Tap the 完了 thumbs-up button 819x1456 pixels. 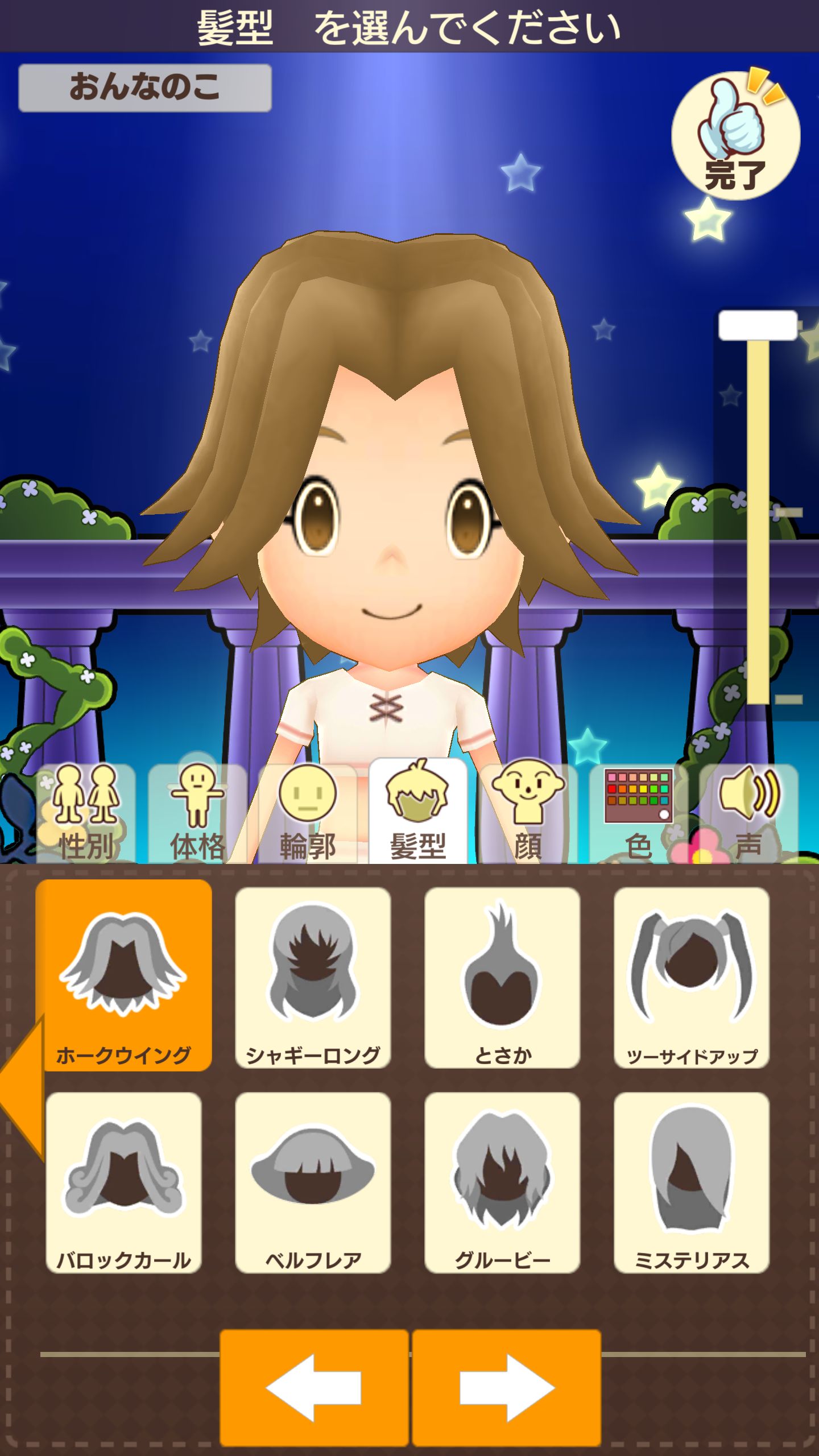pos(735,135)
